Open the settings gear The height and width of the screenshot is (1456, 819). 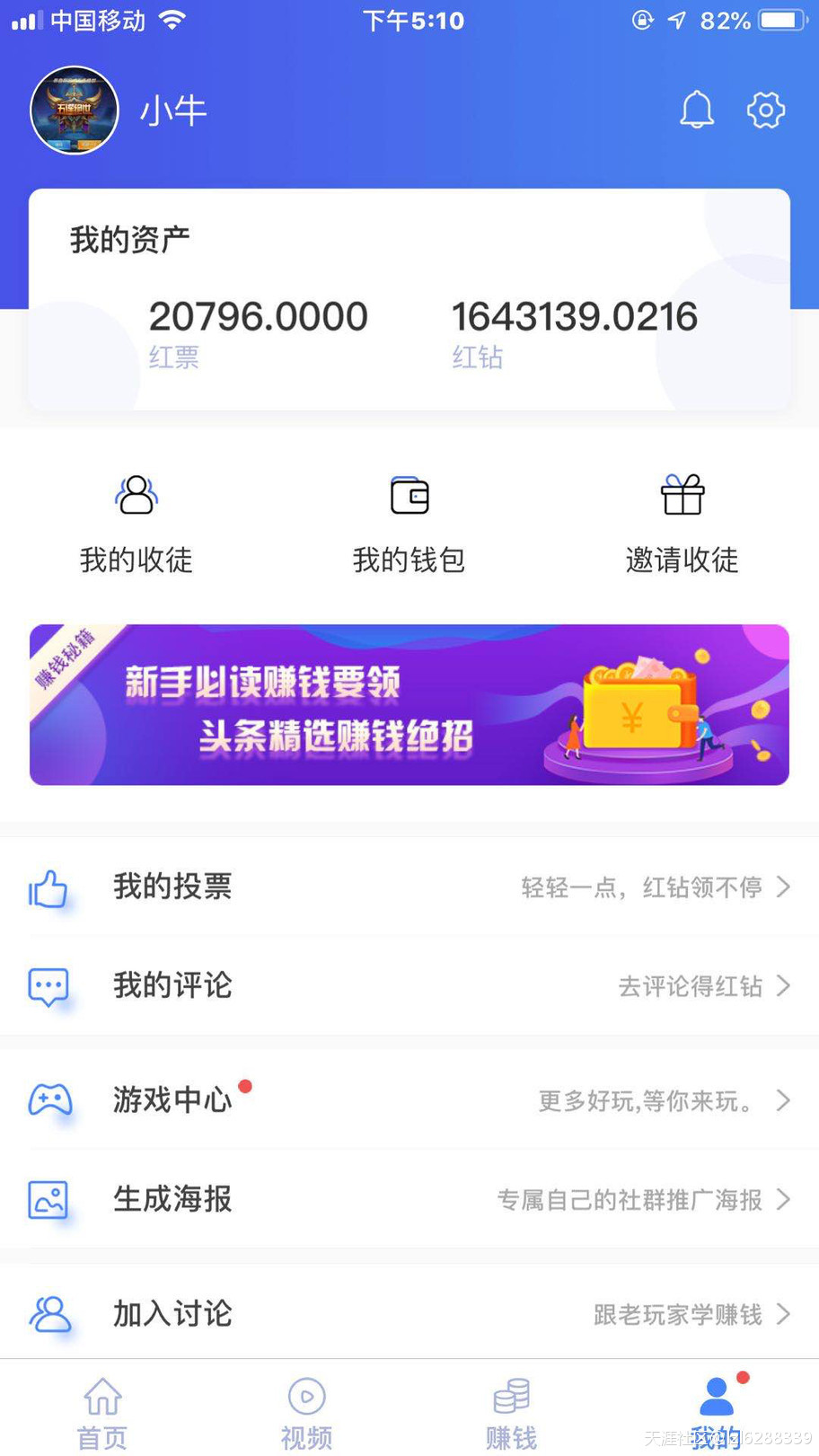click(766, 110)
